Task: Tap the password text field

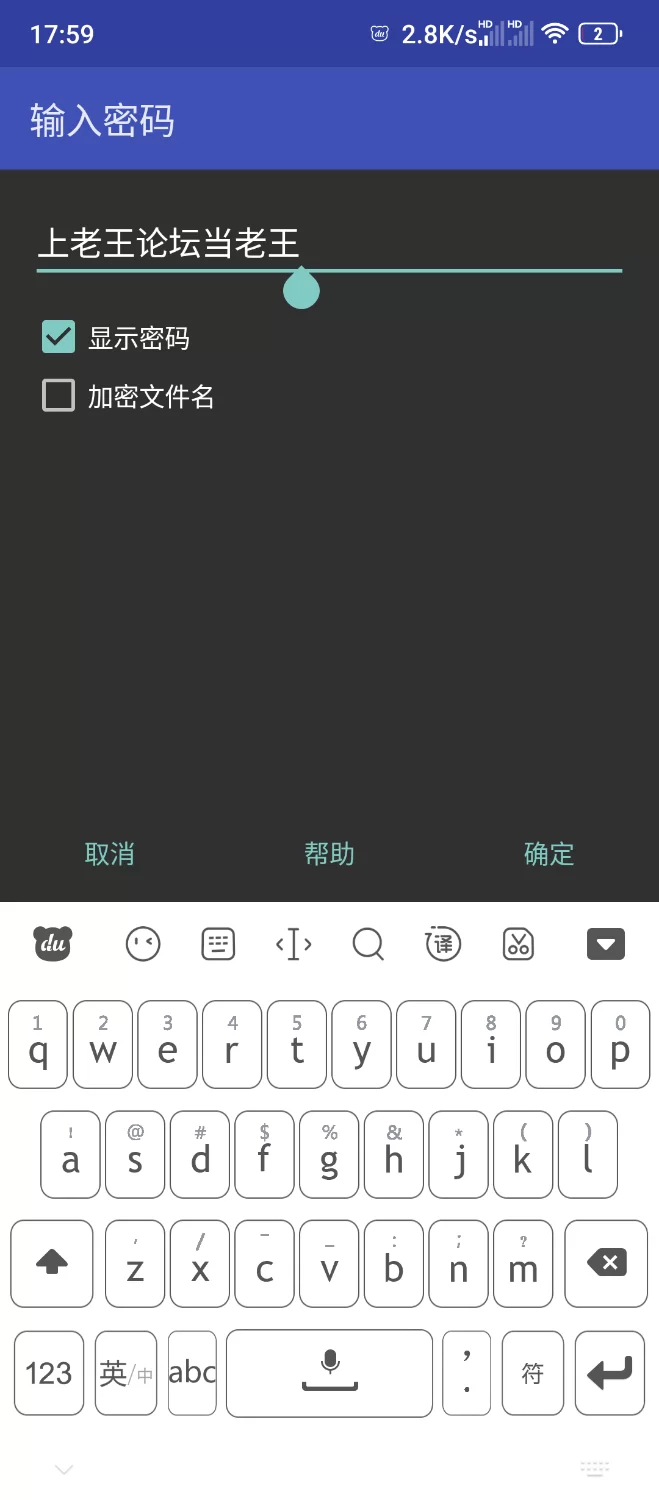Action: click(329, 243)
